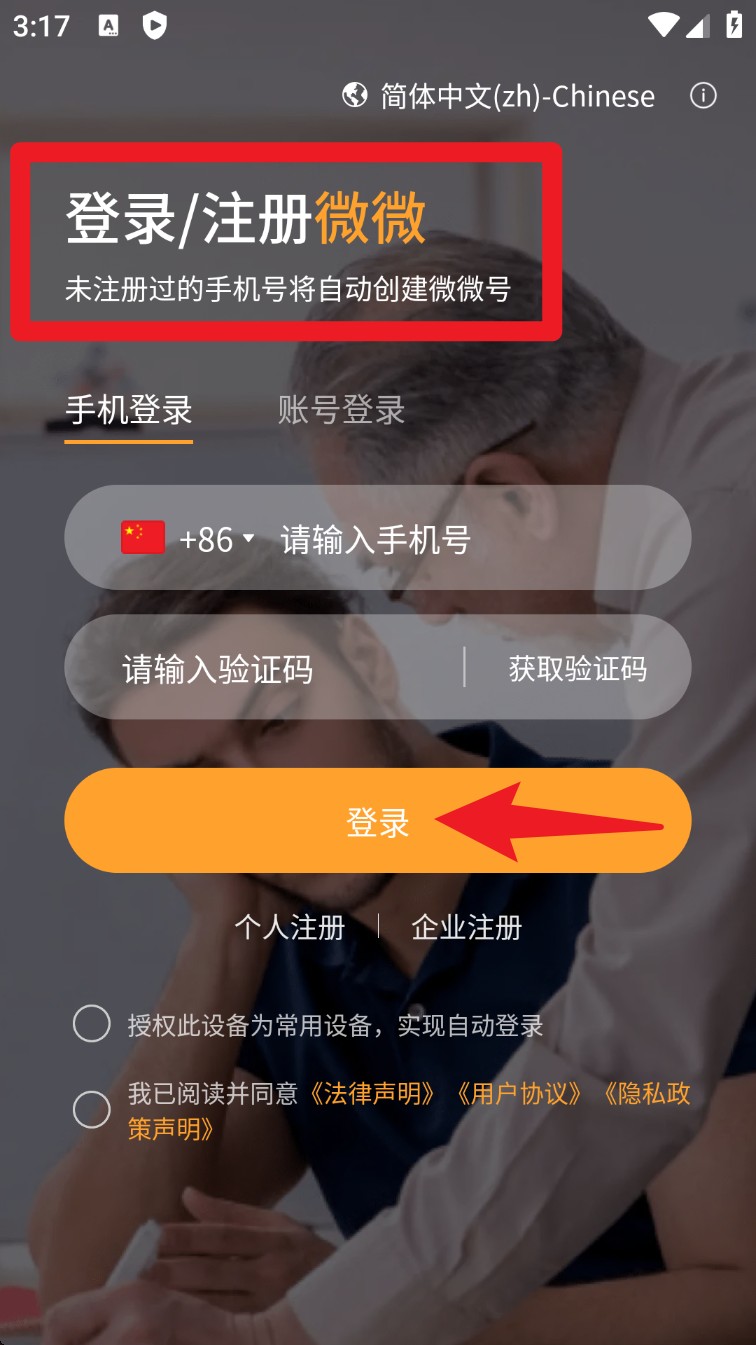
Task: Open the info icon at top
Action: click(703, 96)
